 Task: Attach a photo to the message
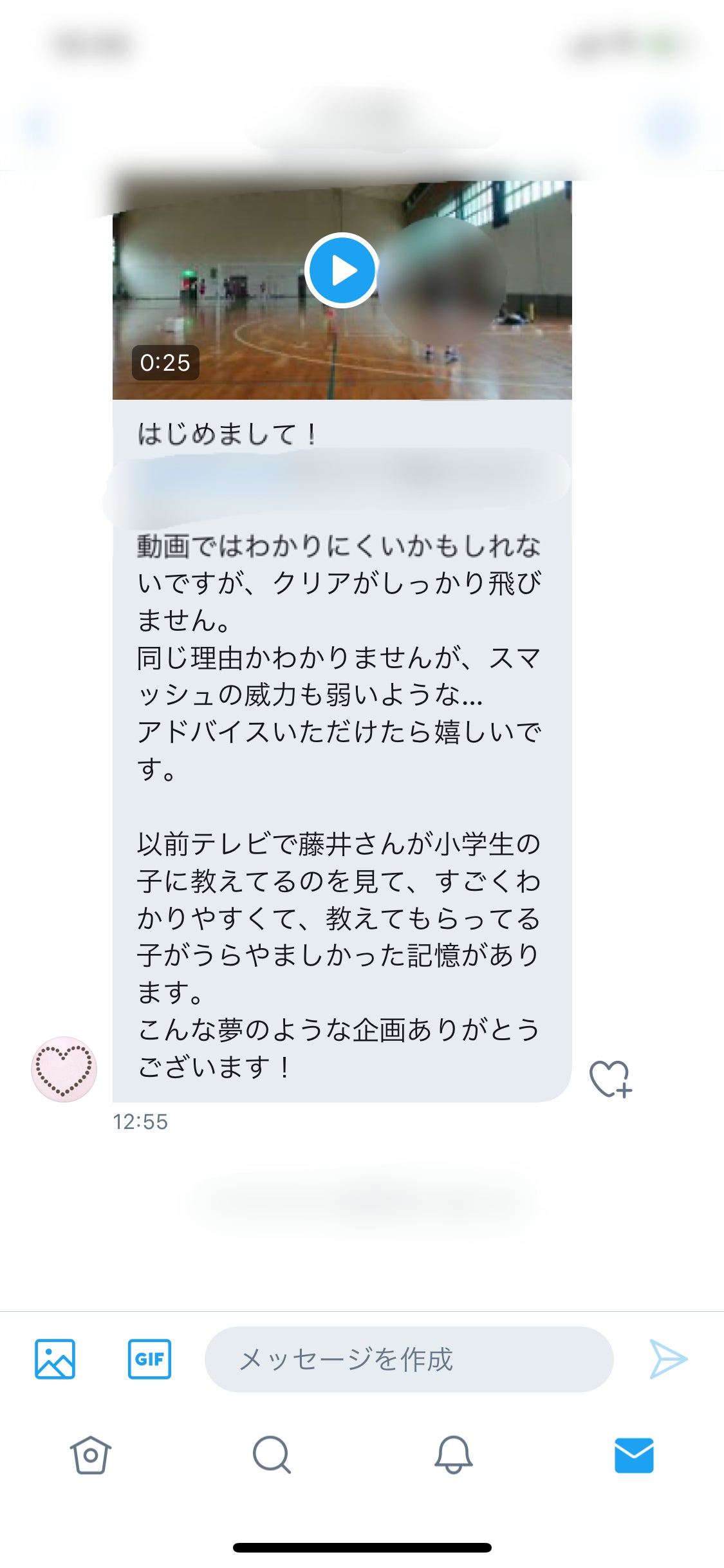pyautogui.click(x=55, y=1359)
